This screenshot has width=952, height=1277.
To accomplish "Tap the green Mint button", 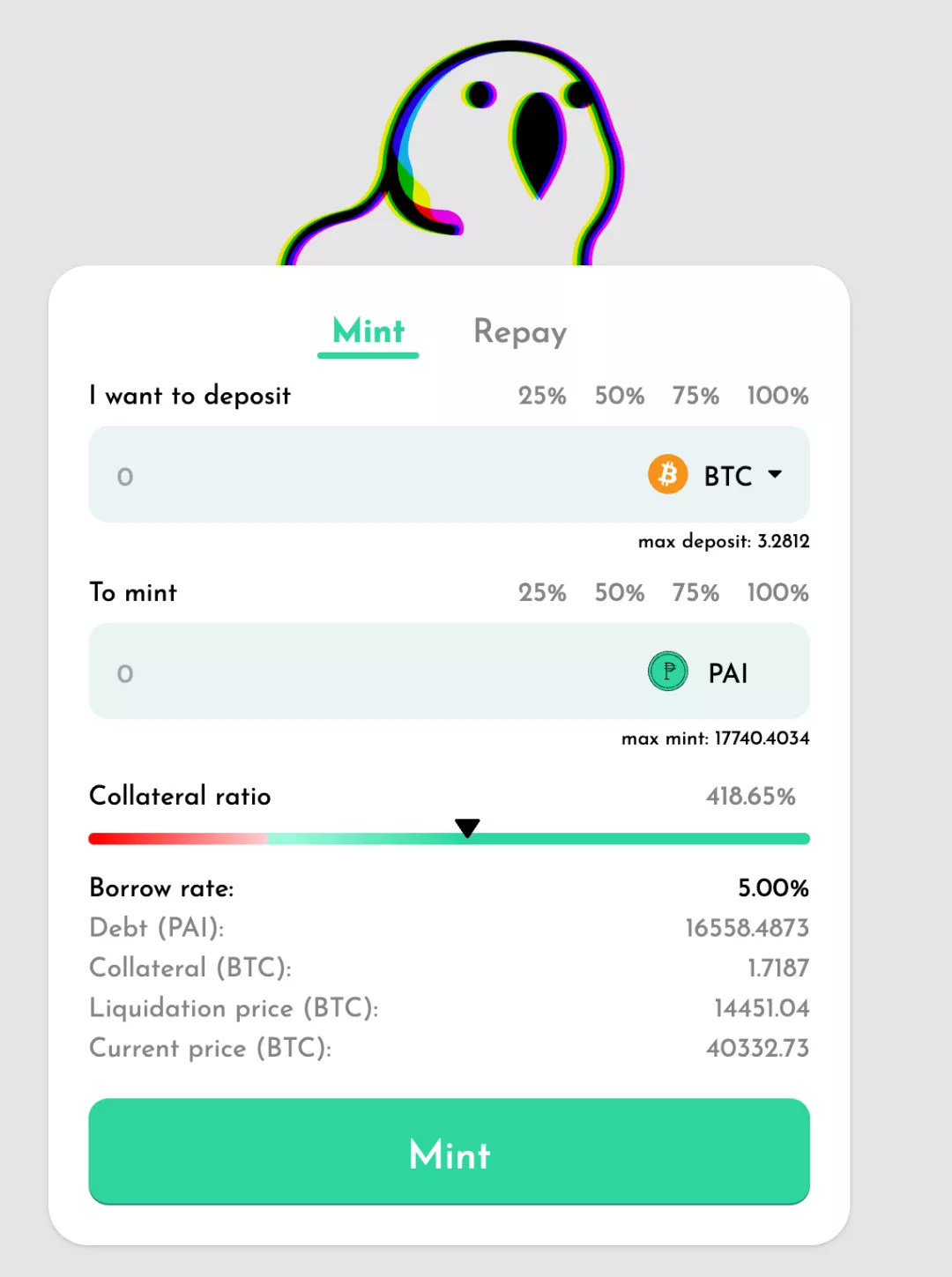I will pyautogui.click(x=449, y=1151).
